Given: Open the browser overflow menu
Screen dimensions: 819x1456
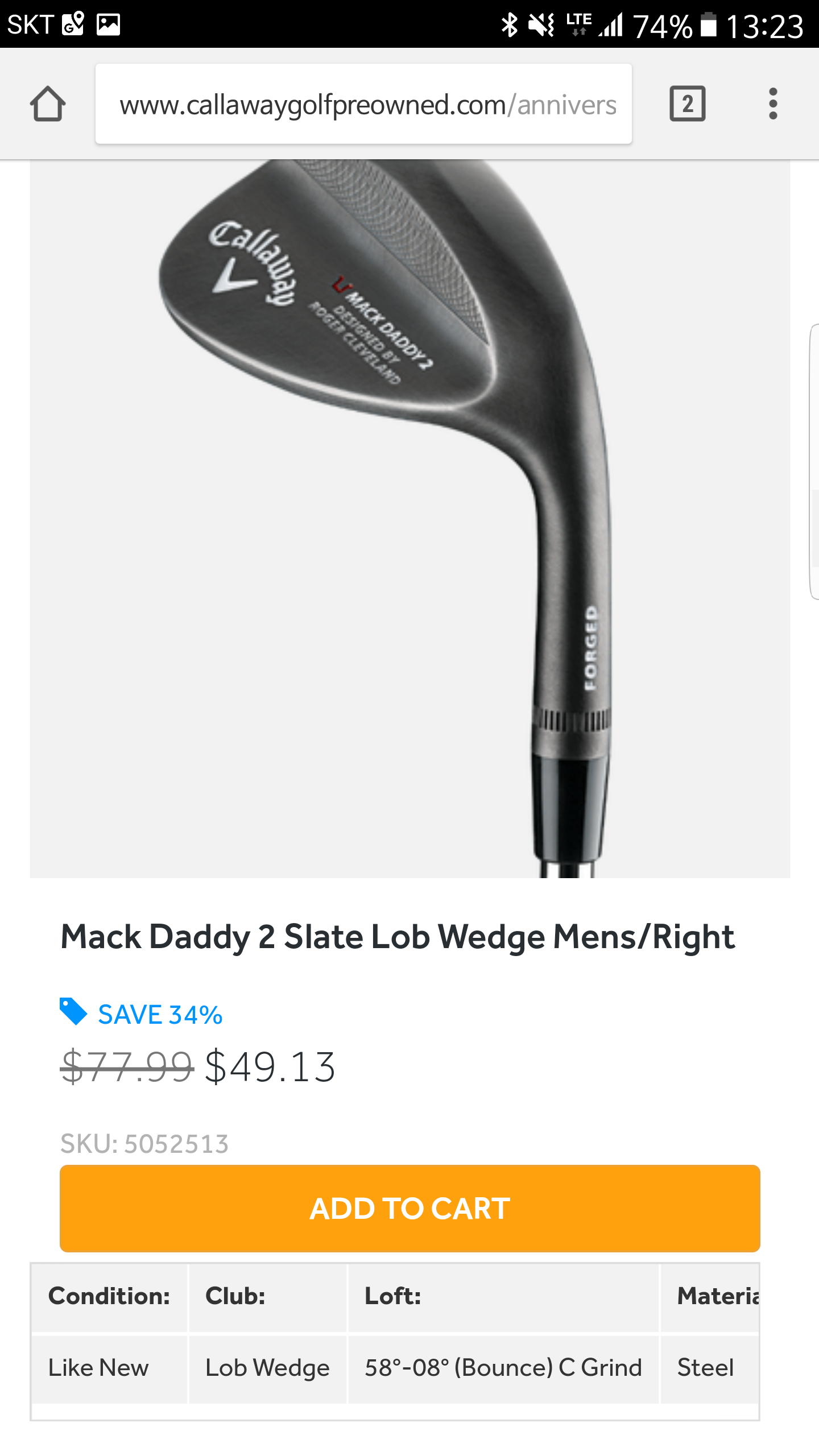Looking at the screenshot, I should (772, 104).
